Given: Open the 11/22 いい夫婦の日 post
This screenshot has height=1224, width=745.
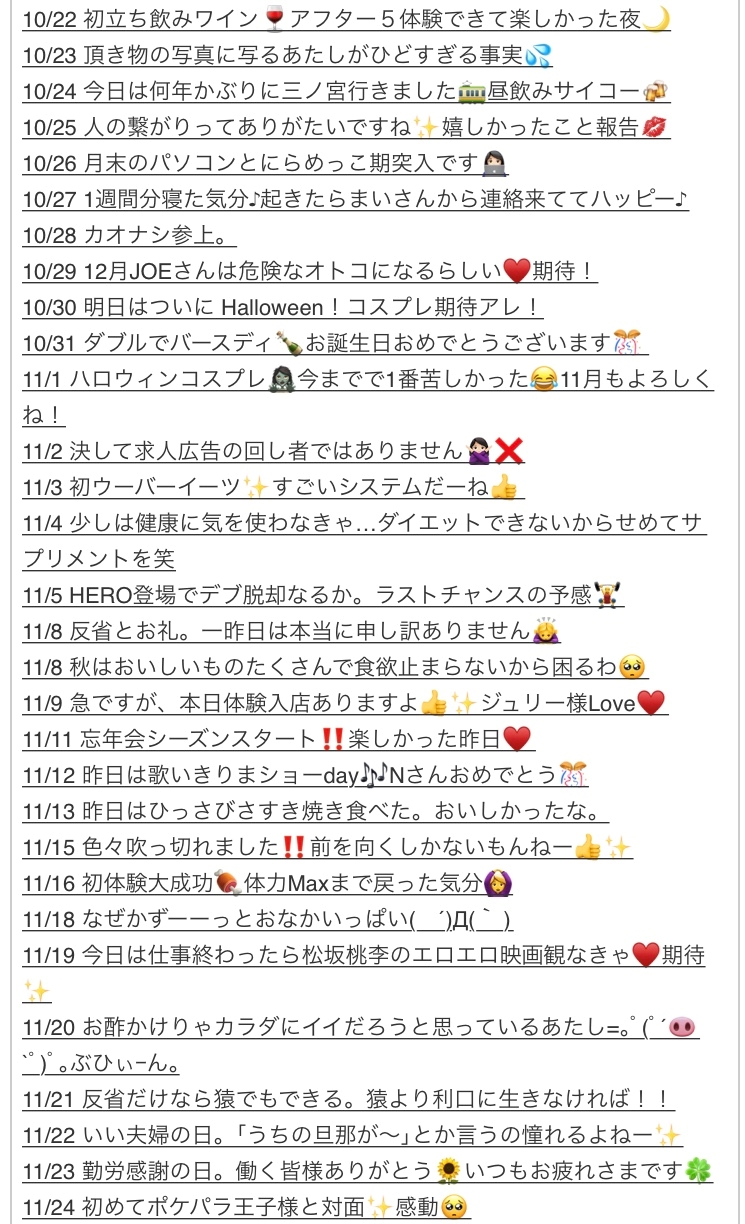Looking at the screenshot, I should pyautogui.click(x=353, y=1135).
